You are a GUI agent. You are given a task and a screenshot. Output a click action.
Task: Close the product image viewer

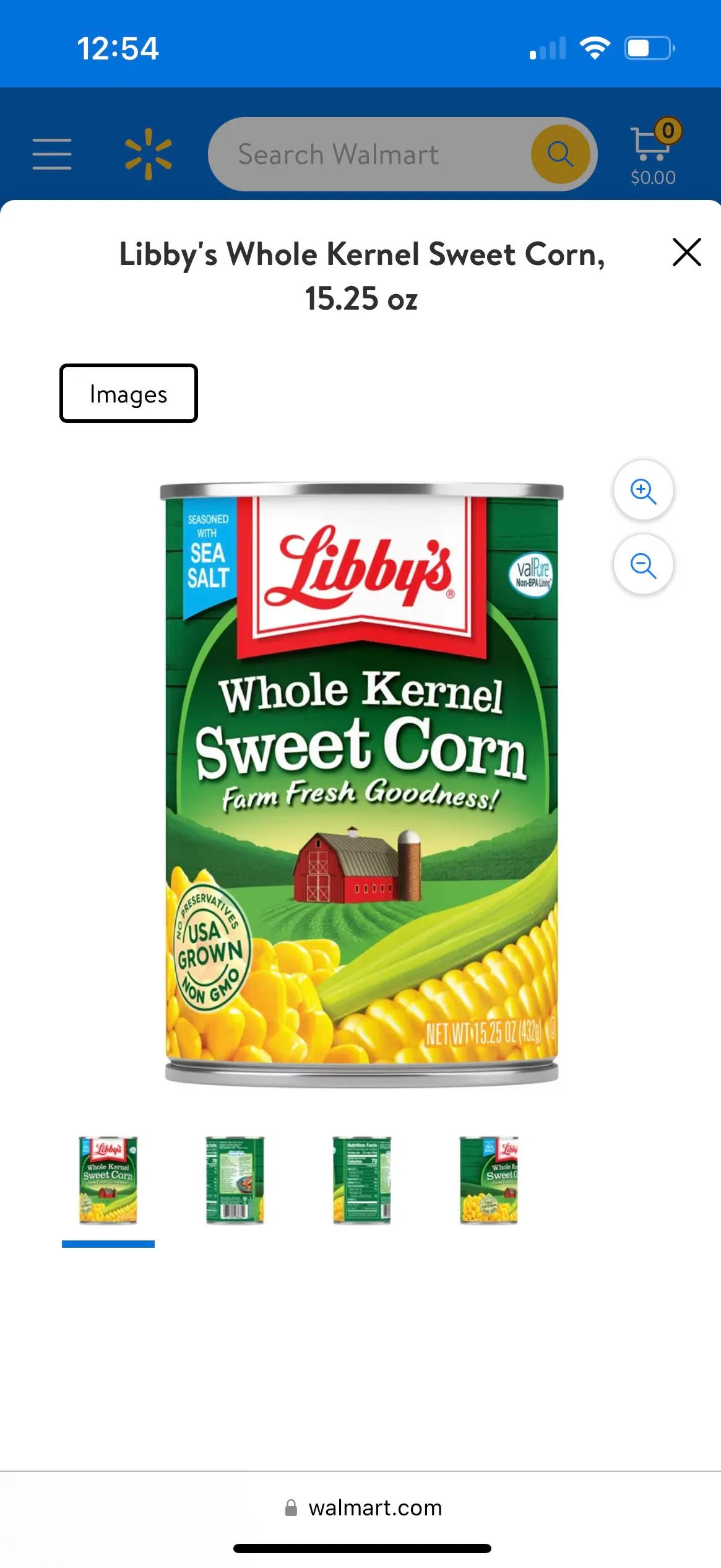tap(686, 252)
